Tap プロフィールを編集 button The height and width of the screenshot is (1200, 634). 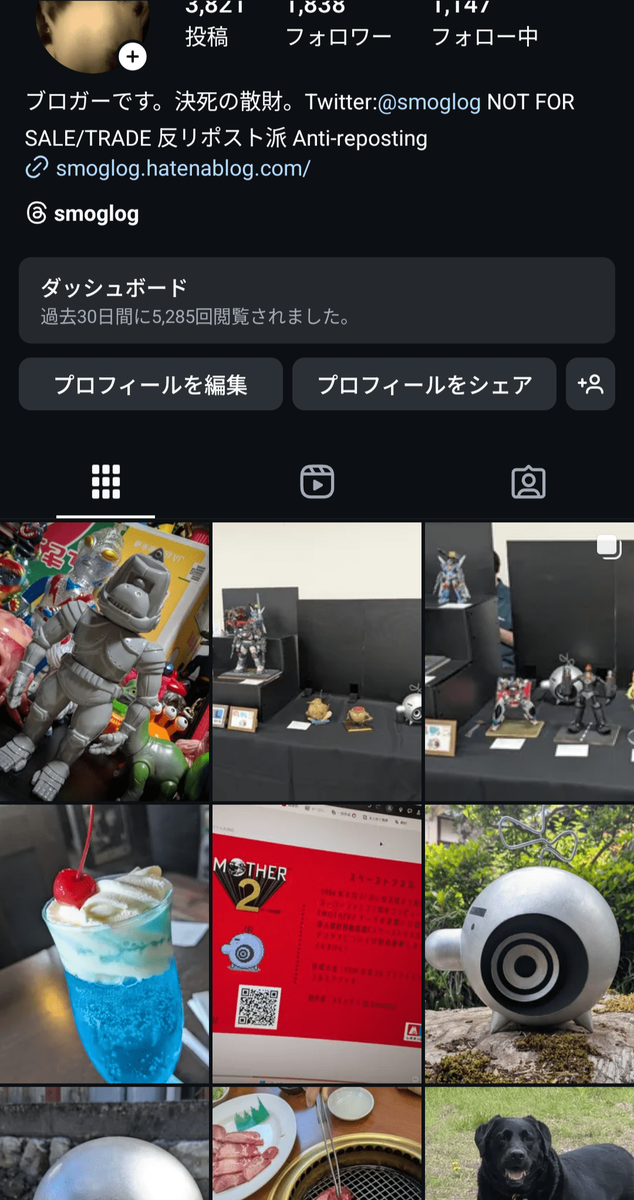tap(150, 385)
